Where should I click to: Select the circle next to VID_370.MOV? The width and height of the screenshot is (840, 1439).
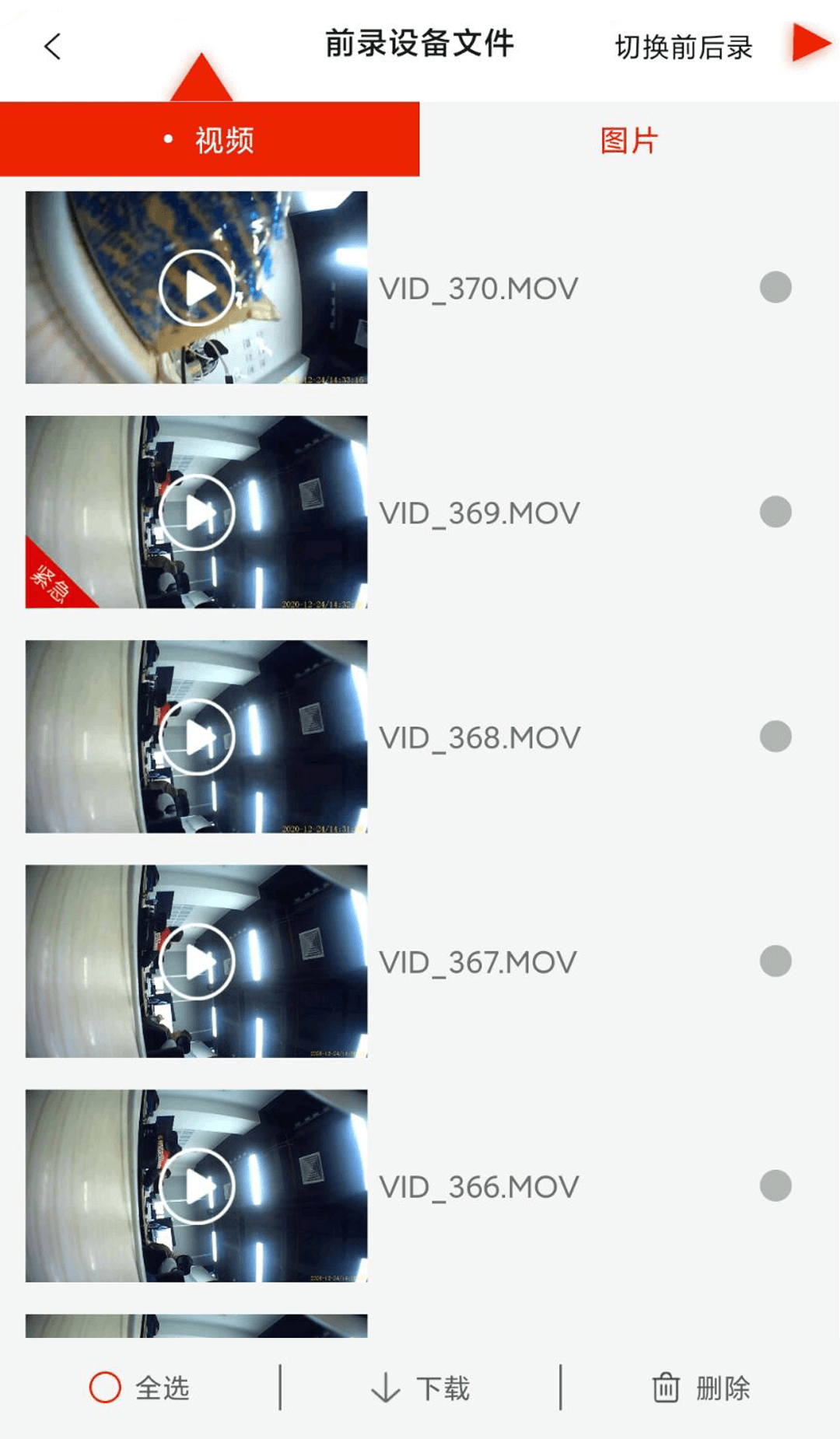click(775, 287)
